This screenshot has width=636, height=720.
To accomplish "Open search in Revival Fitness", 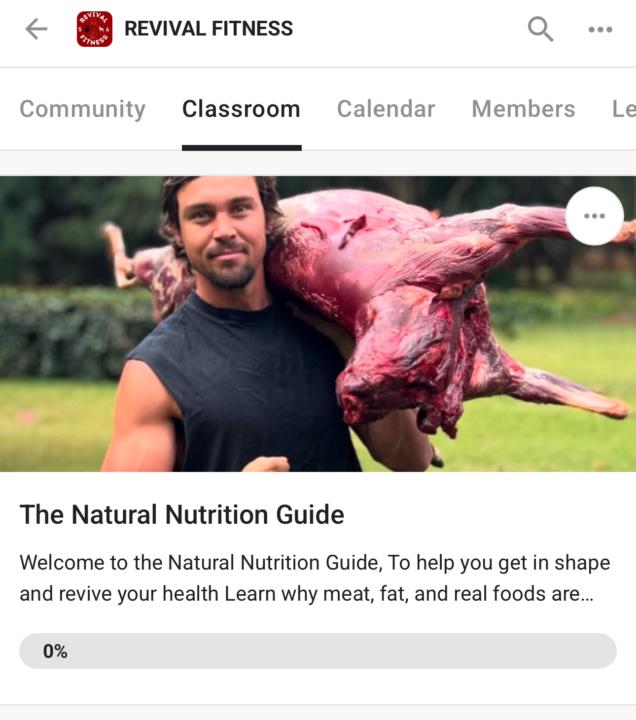I will click(540, 29).
